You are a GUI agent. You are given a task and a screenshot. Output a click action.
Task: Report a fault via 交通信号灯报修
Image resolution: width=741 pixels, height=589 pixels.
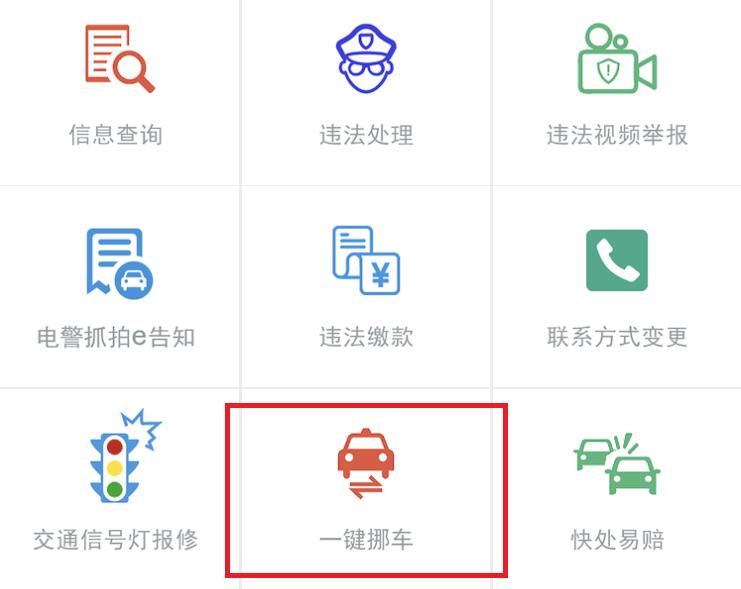(117, 490)
